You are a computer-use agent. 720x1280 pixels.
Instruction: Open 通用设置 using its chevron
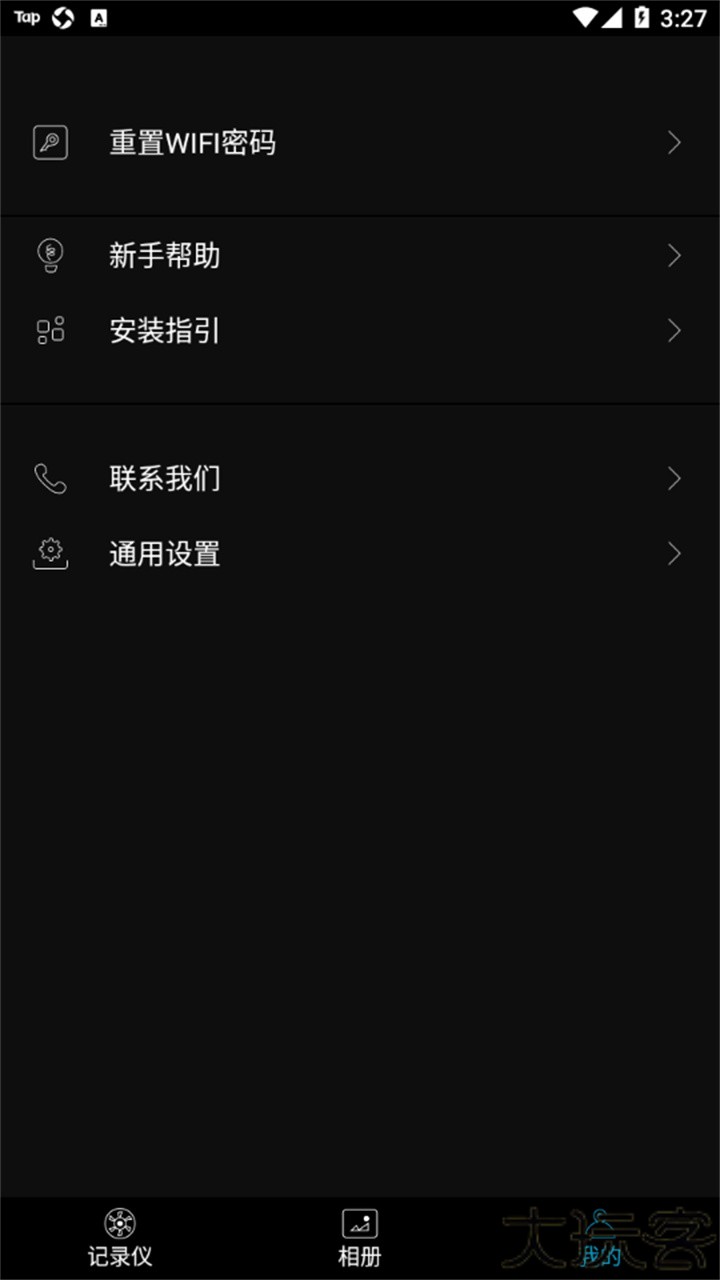(674, 553)
